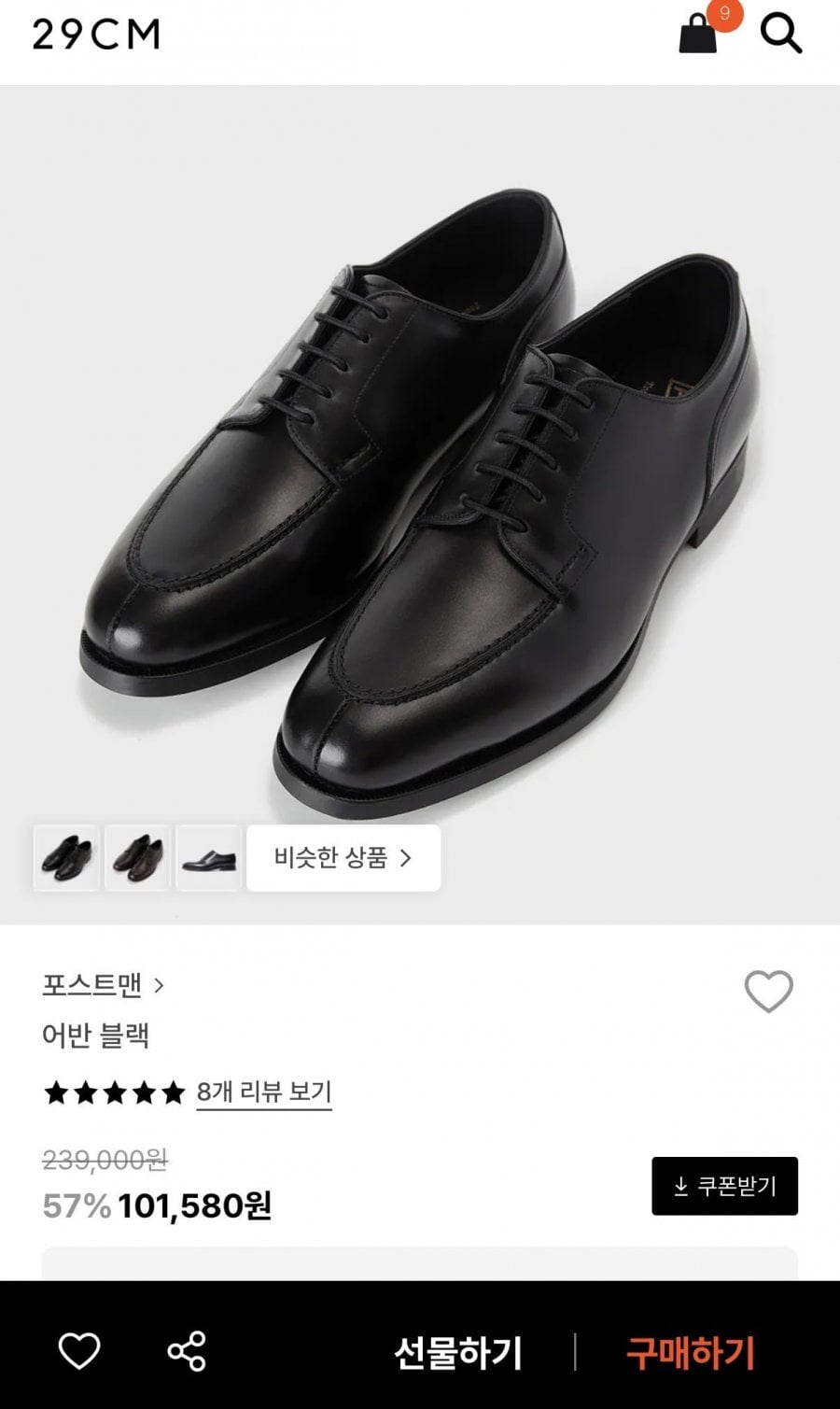840x1409 pixels.
Task: Read the 8개 리뷰 보기 reviews
Action: tap(264, 1092)
